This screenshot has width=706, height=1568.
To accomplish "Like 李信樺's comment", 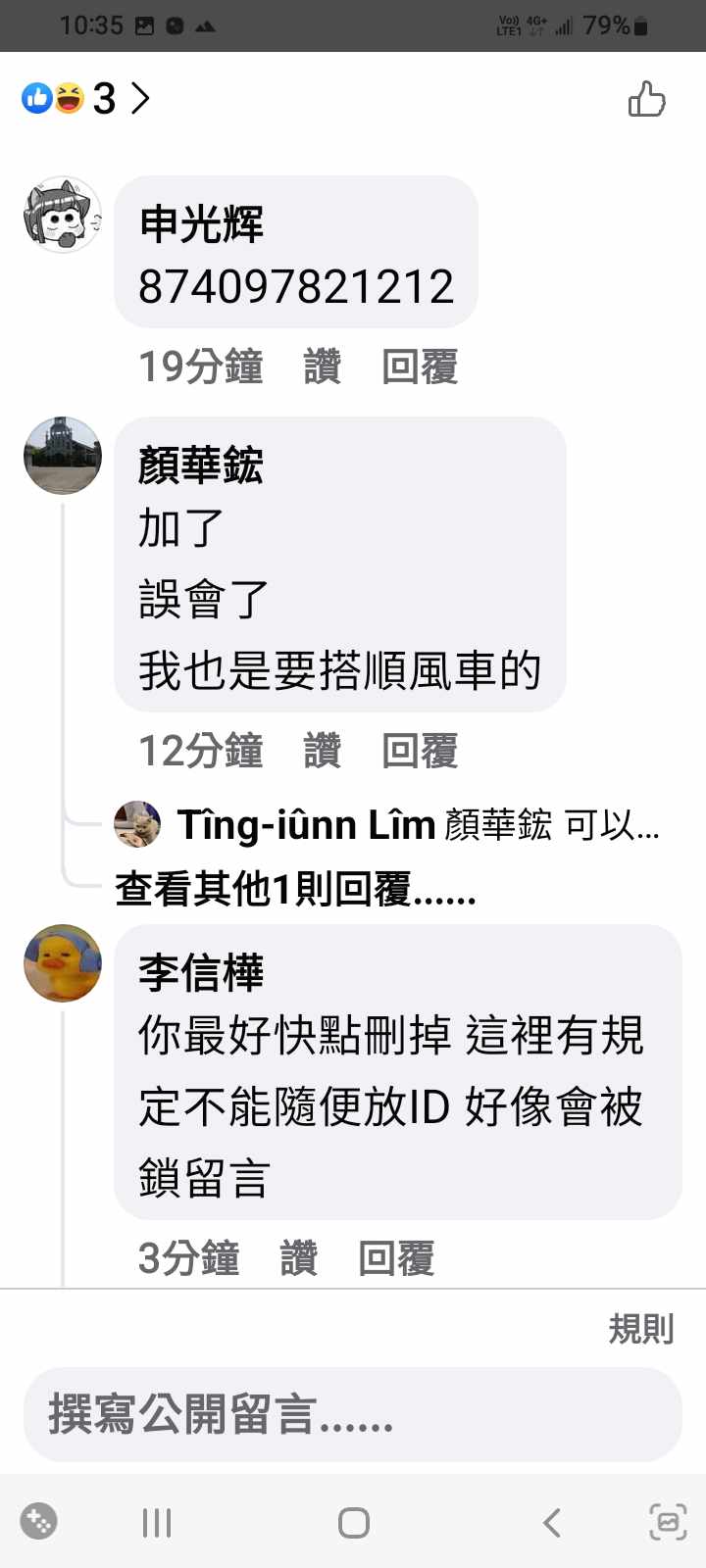I will tap(298, 1258).
